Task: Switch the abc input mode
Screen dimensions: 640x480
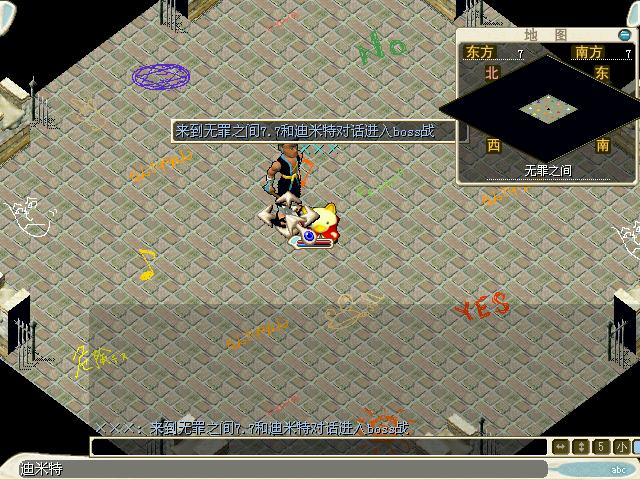Action: pyautogui.click(x=620, y=468)
